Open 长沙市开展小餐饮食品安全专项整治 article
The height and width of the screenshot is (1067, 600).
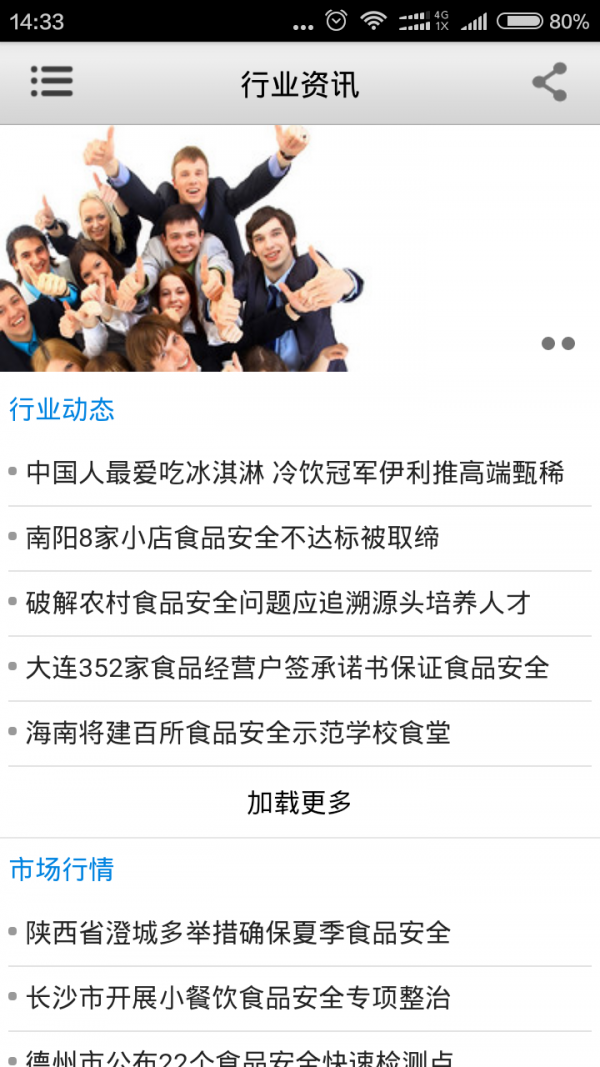[238, 998]
